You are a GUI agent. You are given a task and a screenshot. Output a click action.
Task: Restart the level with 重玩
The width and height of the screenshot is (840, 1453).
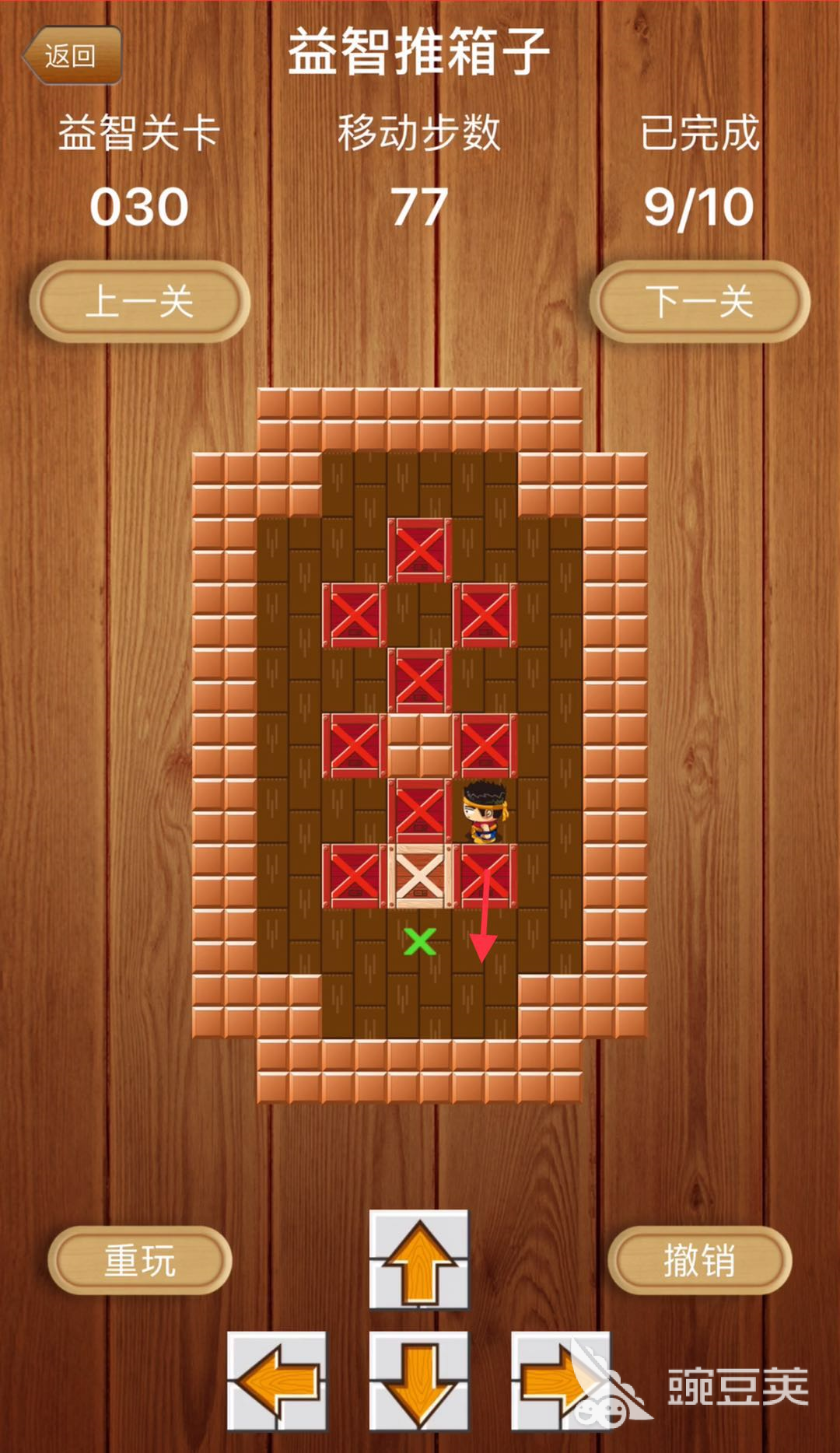coord(140,1259)
